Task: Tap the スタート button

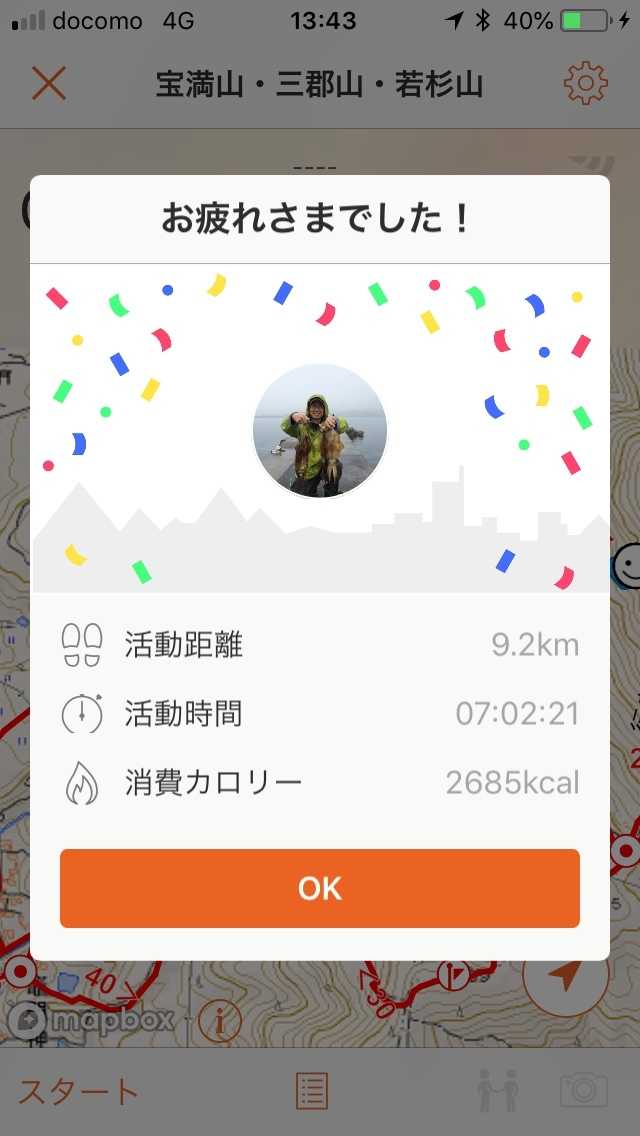Action: [78, 1091]
